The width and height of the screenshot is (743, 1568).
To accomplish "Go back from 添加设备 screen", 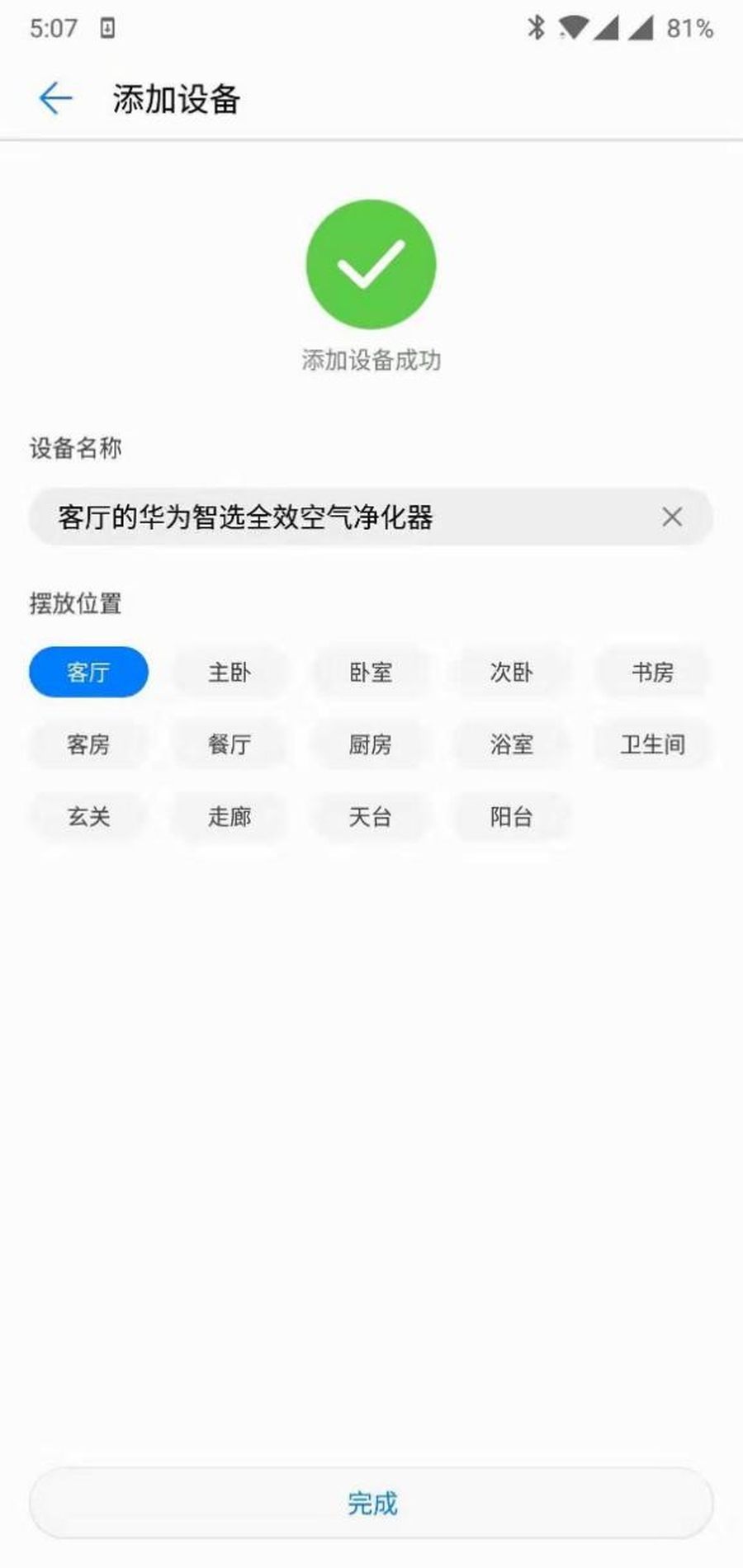I will [55, 98].
